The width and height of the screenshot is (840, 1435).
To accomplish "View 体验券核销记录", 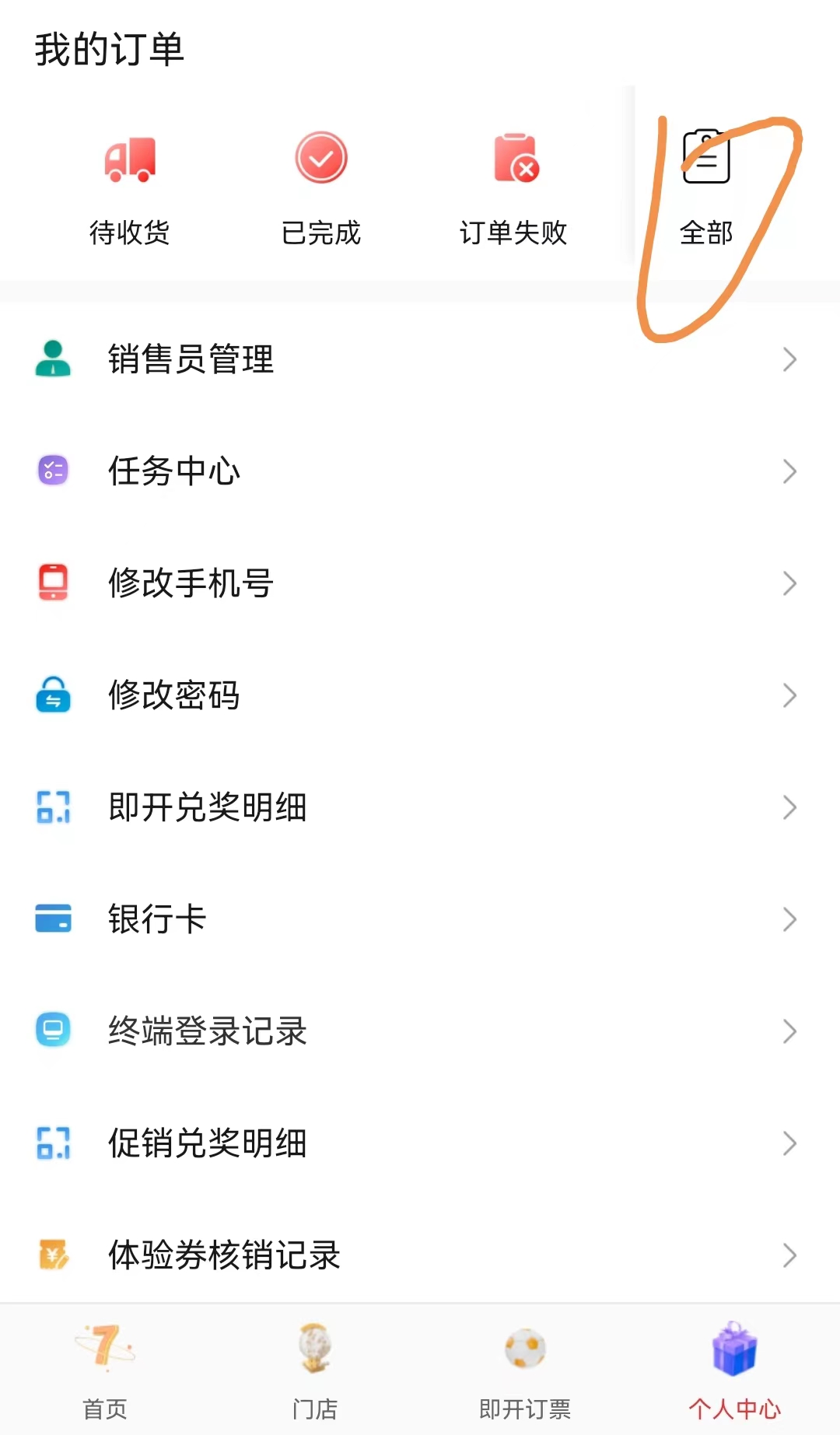I will pyautogui.click(x=420, y=1255).
